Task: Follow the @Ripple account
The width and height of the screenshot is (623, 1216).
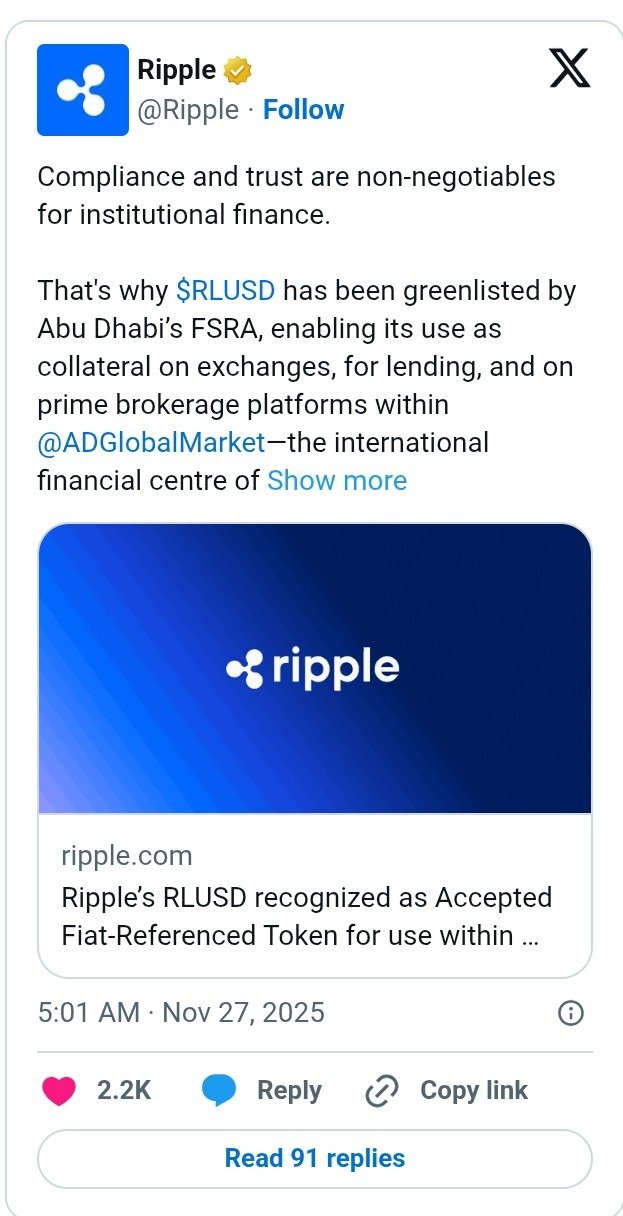Action: pyautogui.click(x=303, y=110)
